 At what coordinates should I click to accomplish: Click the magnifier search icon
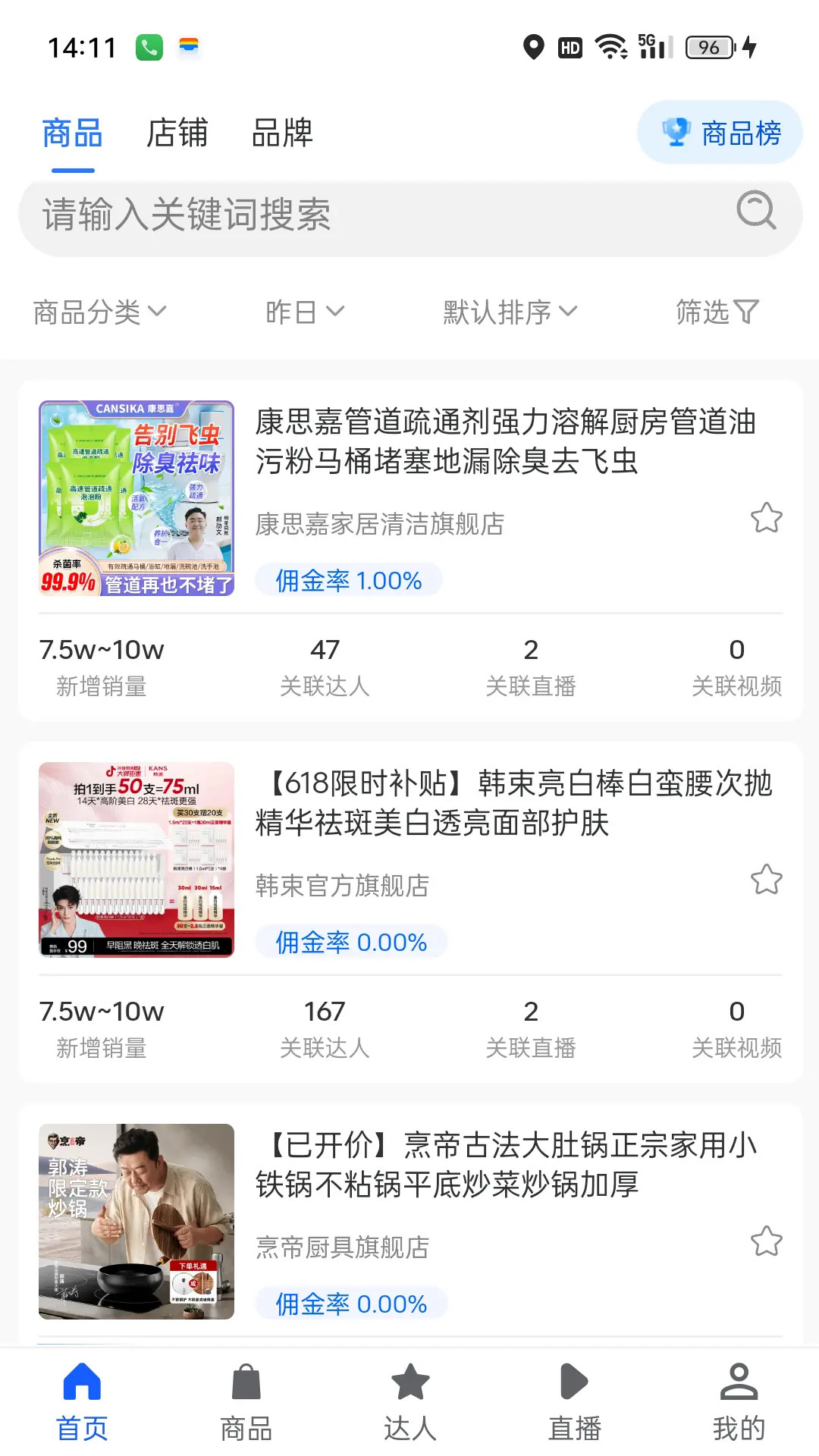pos(754,214)
